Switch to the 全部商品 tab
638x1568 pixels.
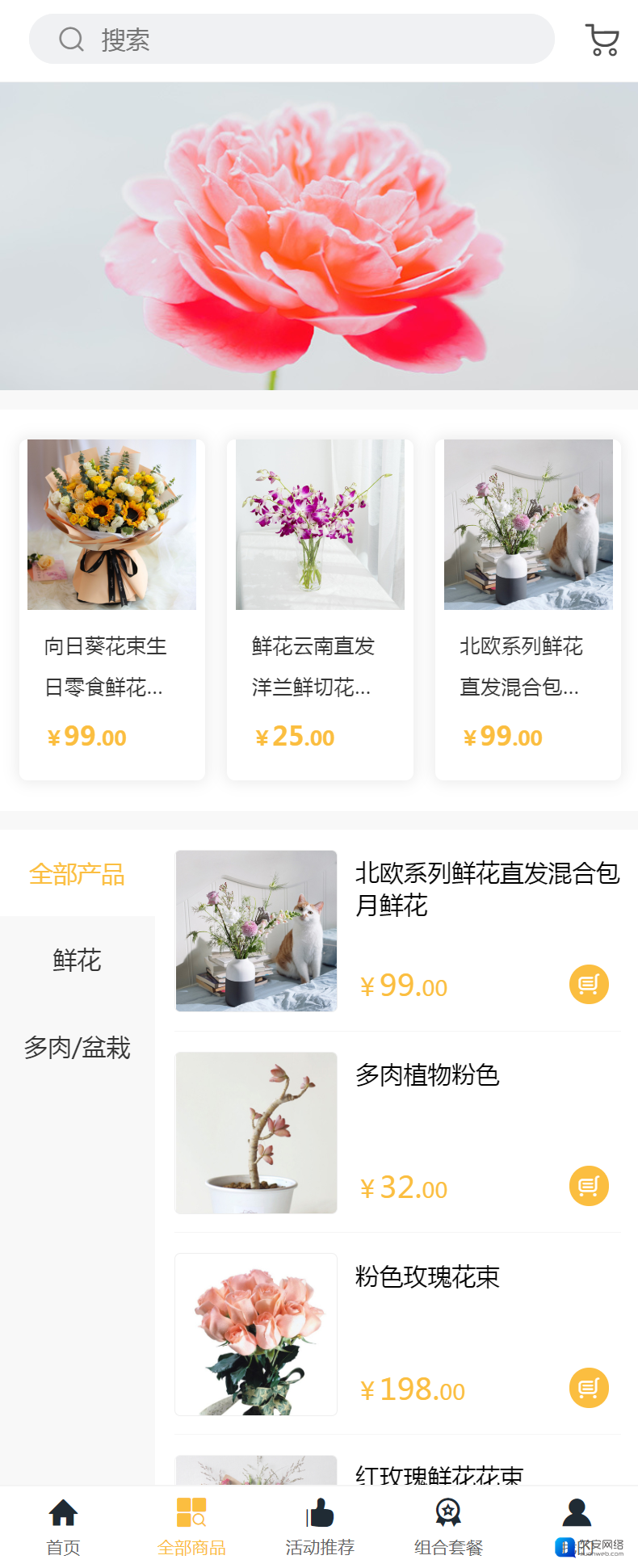pos(191,1527)
